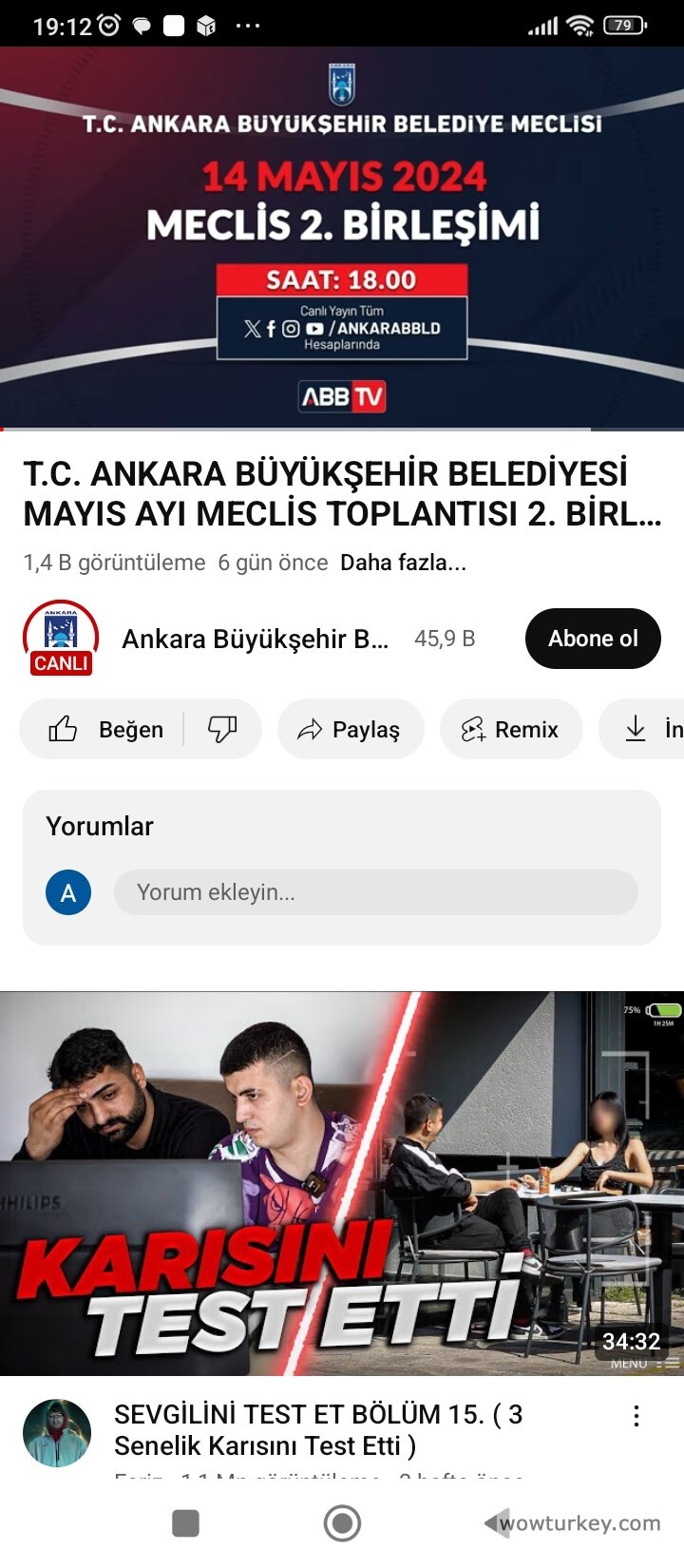Tap the Yorum ekleyin comment input field
Image resolution: width=684 pixels, height=1568 pixels.
point(376,891)
